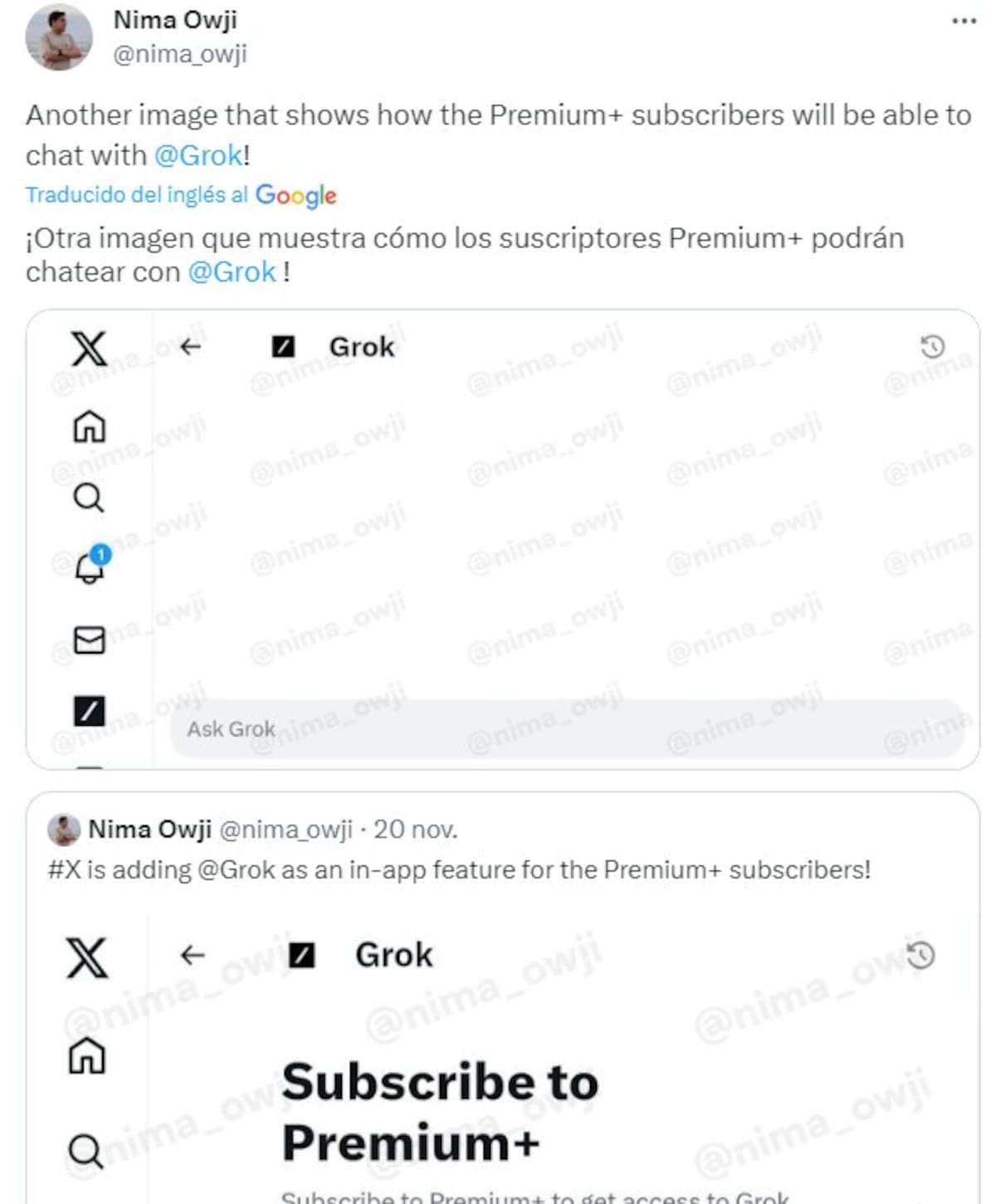Image resolution: width=996 pixels, height=1204 pixels.
Task: Tap the 'Traducido del inglés al Google' link
Action: click(181, 195)
